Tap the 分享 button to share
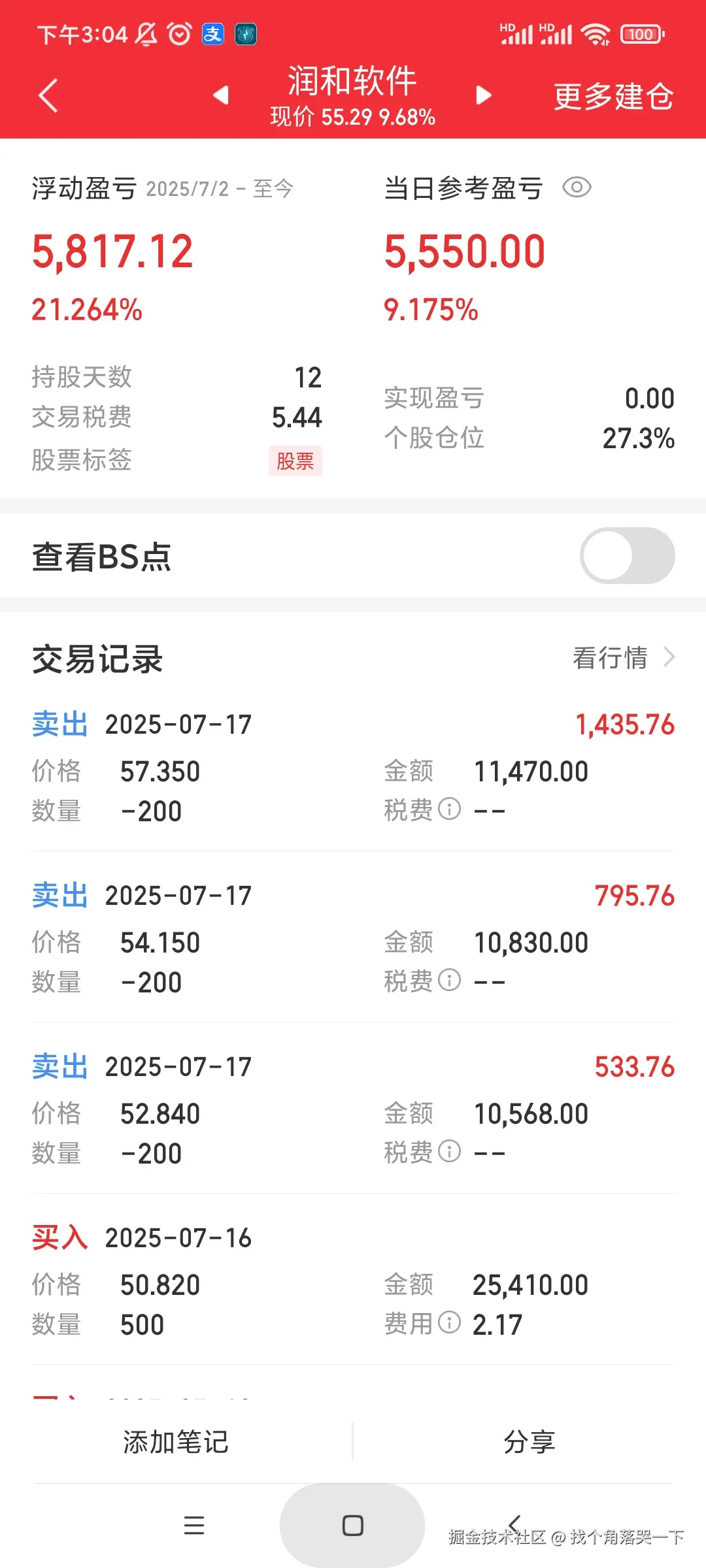 click(529, 1442)
